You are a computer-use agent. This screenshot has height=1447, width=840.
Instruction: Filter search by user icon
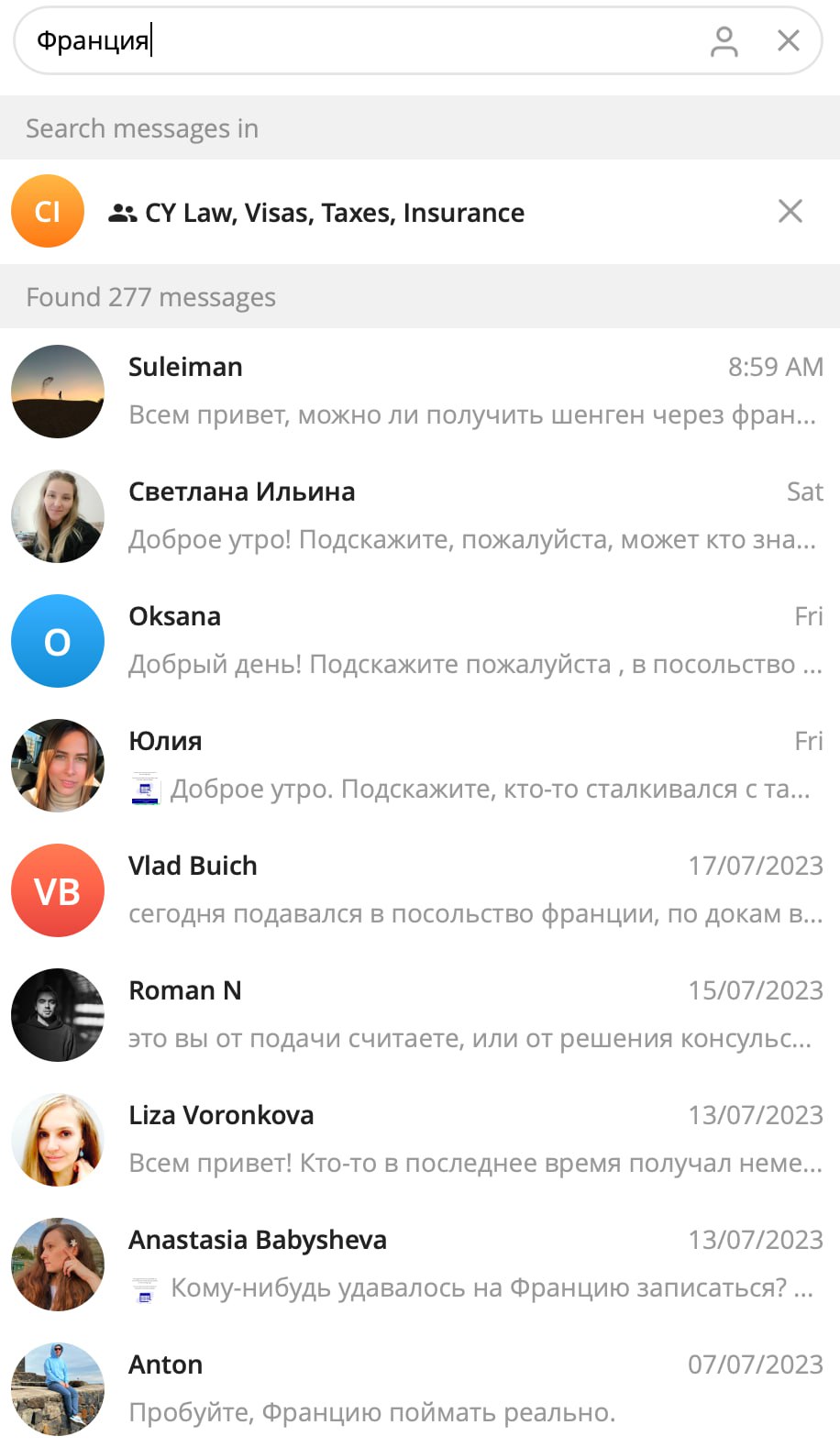pos(724,41)
